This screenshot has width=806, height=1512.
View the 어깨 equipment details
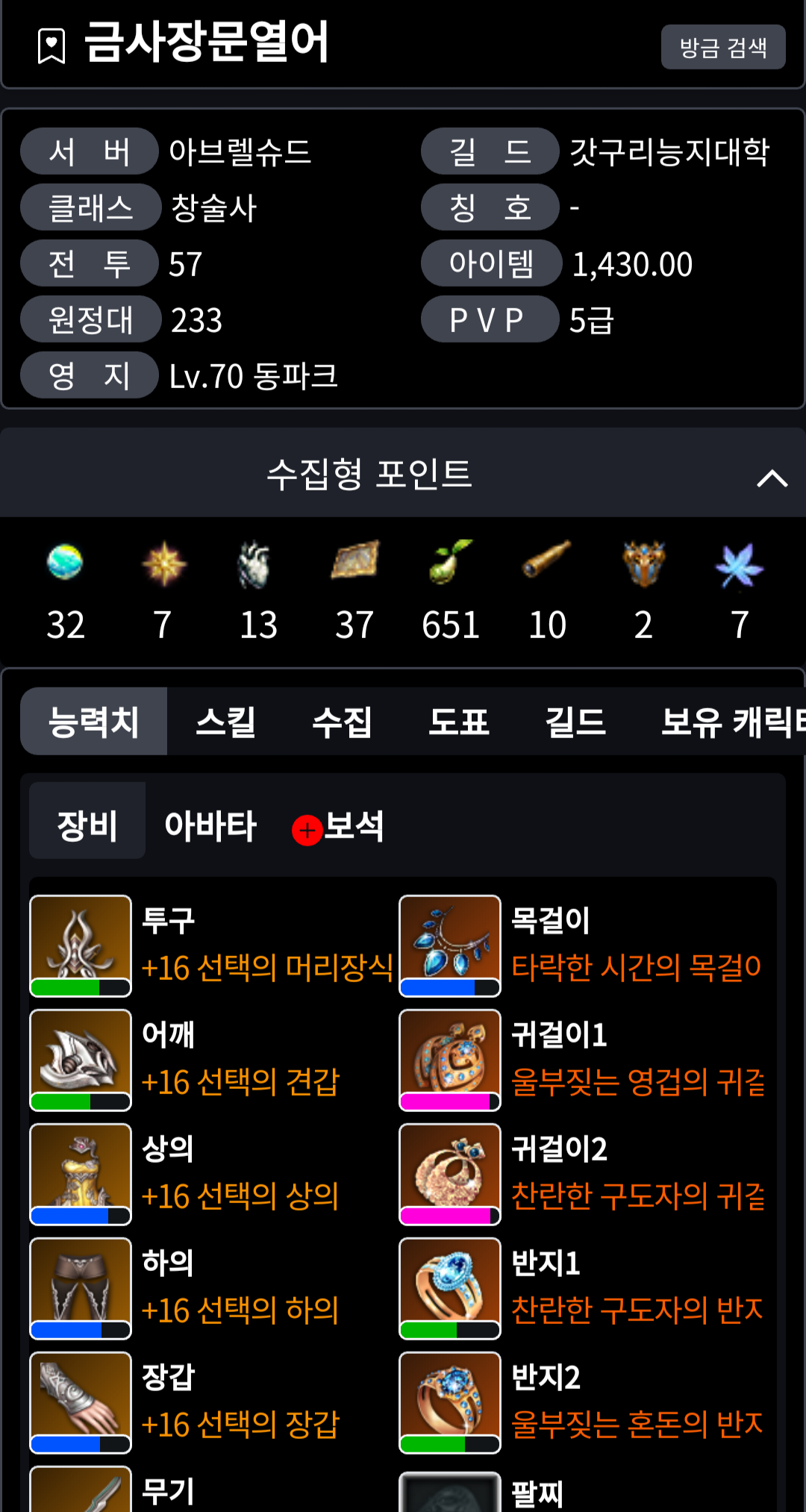210,1060
